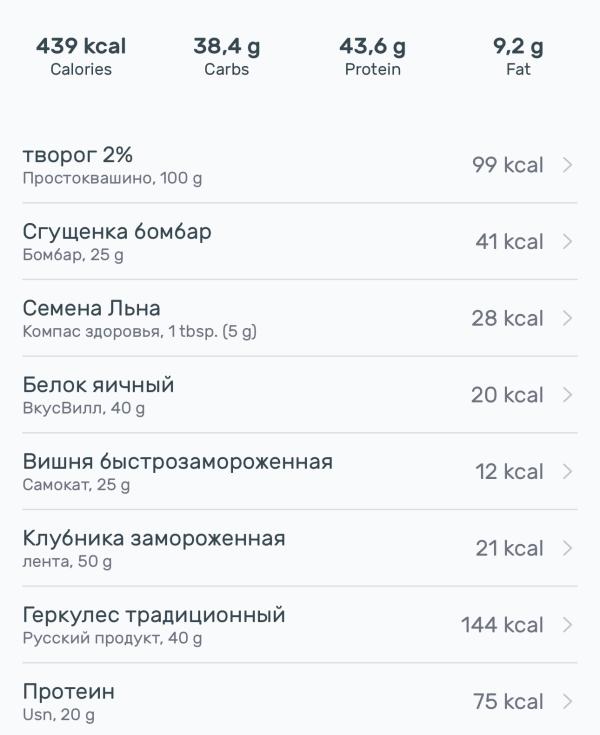The image size is (600, 735).
Task: Tap the Геркулес традиционный row
Action: [x=300, y=624]
